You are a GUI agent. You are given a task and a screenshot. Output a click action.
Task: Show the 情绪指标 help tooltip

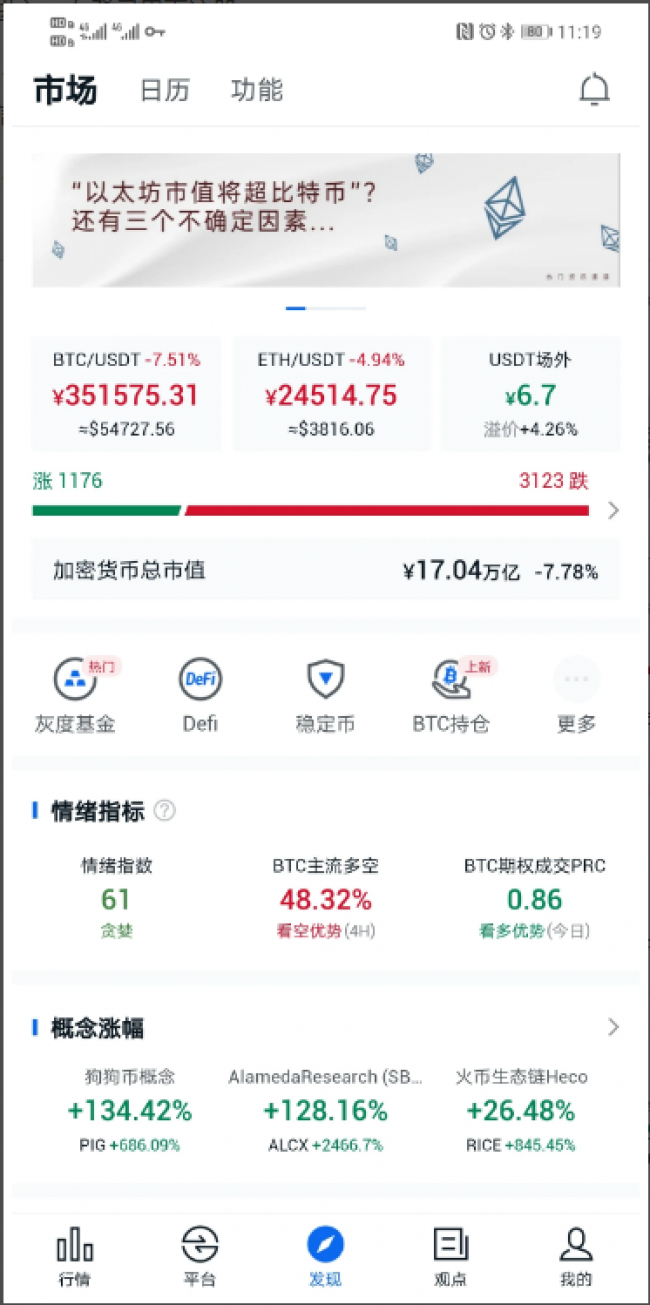[165, 811]
